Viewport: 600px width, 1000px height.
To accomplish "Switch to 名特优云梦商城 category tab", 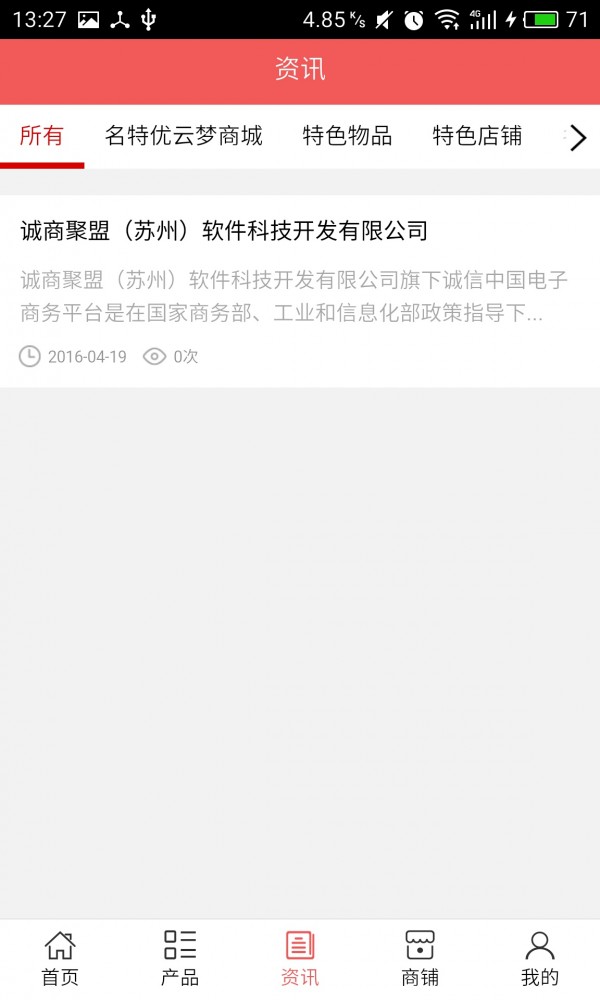I will [184, 137].
